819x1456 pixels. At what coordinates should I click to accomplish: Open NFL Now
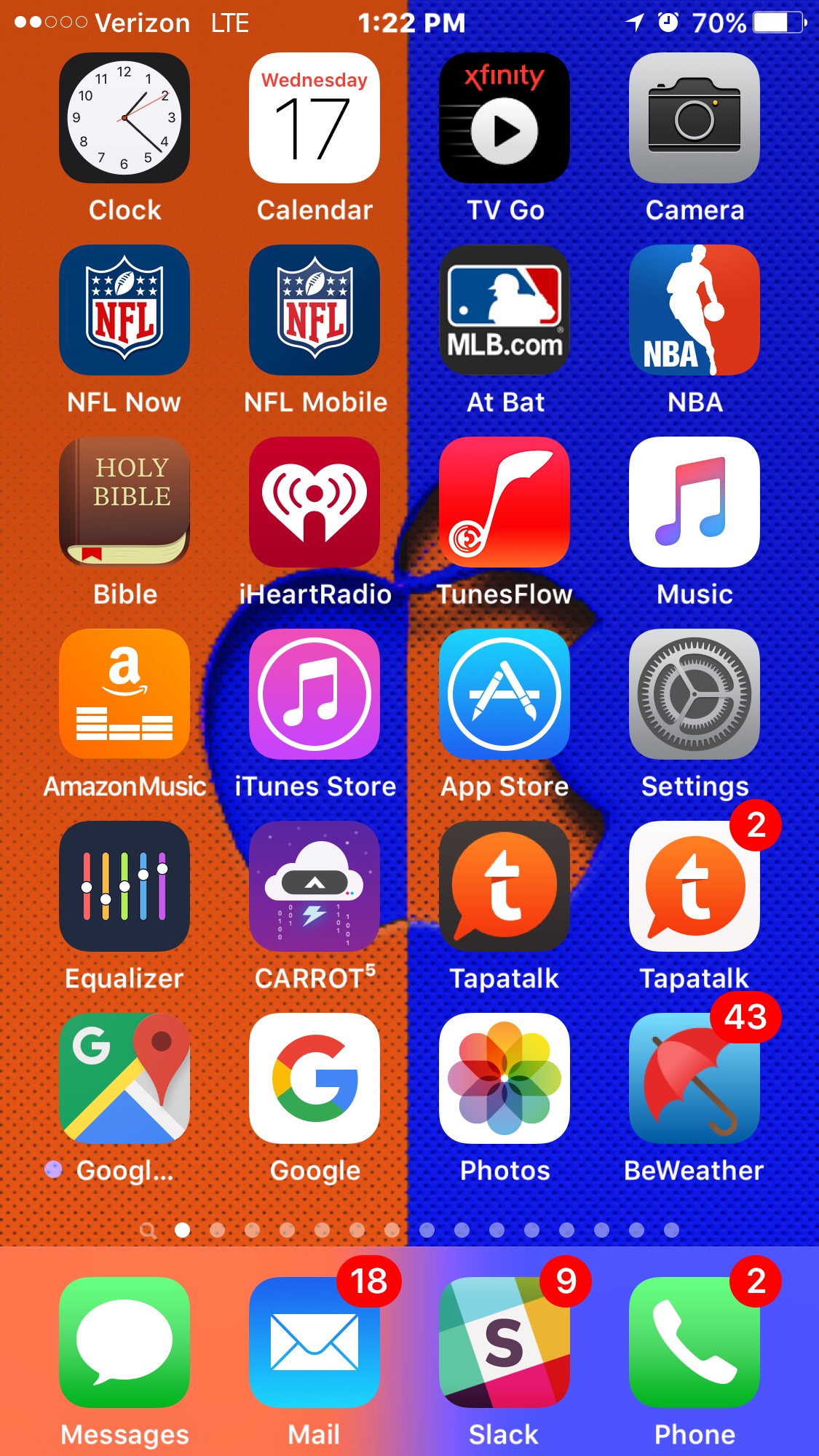[x=124, y=310]
